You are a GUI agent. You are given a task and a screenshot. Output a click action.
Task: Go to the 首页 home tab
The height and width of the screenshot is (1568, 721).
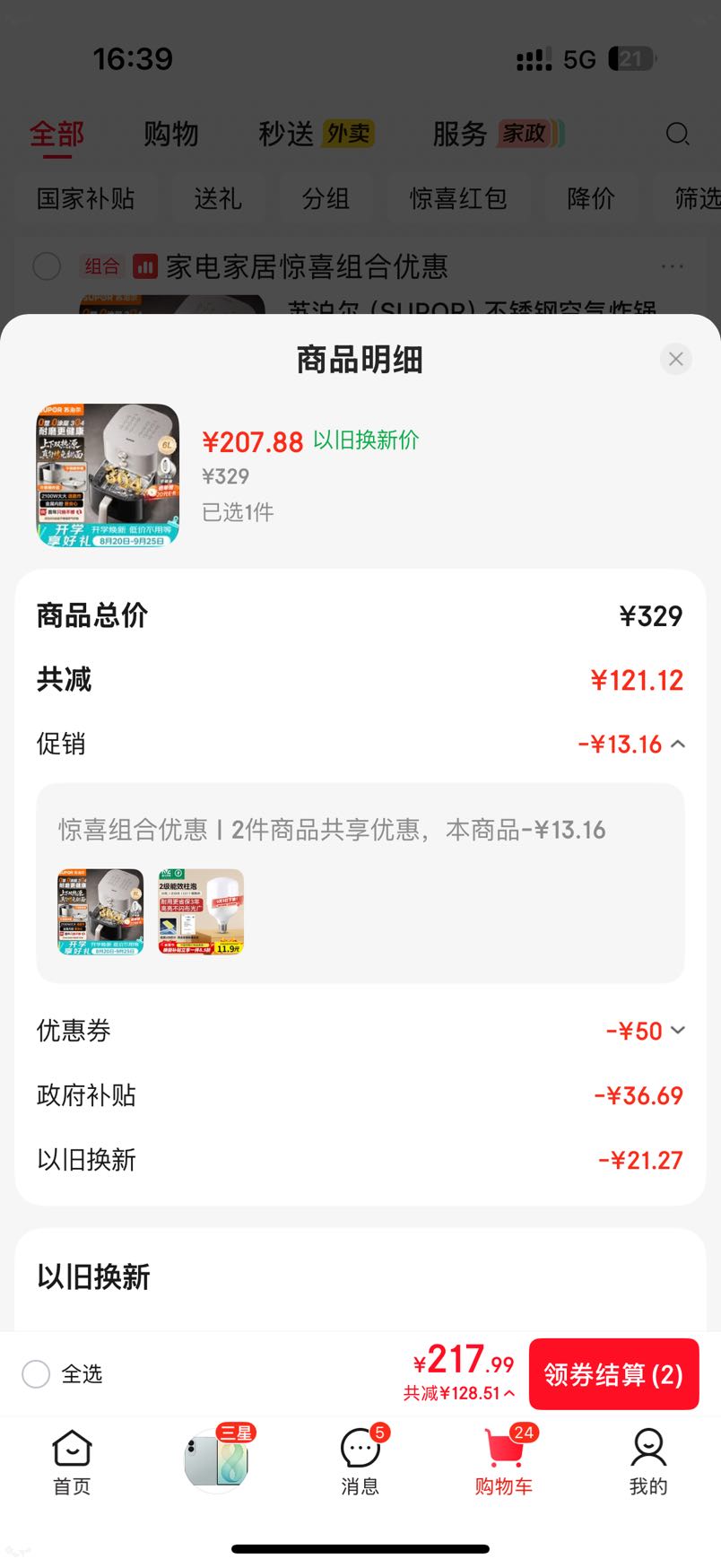72,1462
